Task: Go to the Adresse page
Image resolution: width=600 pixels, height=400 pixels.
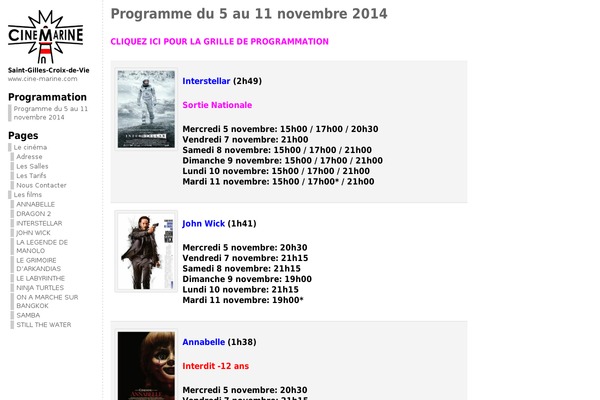Action: tap(30, 157)
